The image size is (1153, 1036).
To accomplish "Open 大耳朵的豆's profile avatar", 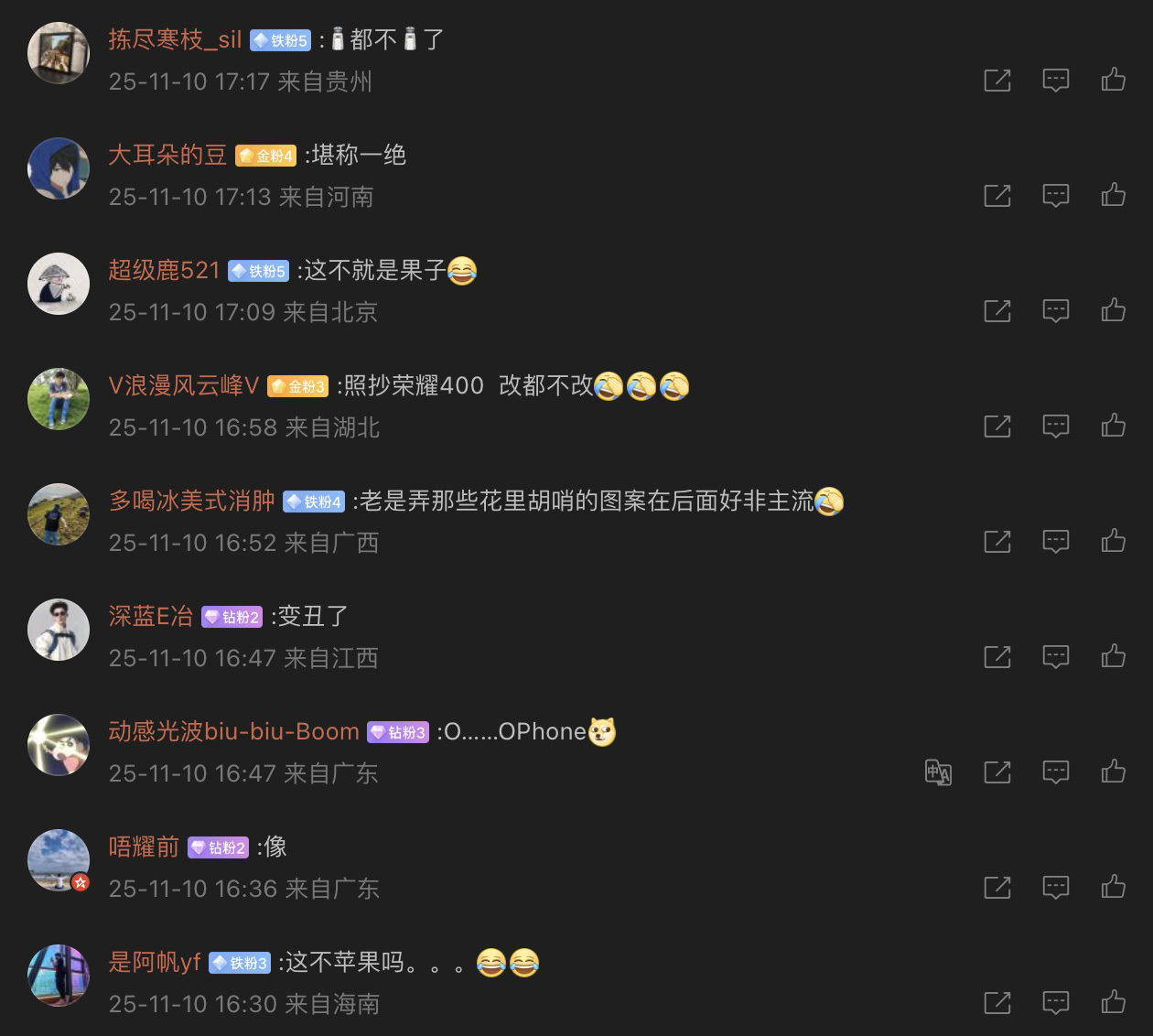I will (x=59, y=168).
